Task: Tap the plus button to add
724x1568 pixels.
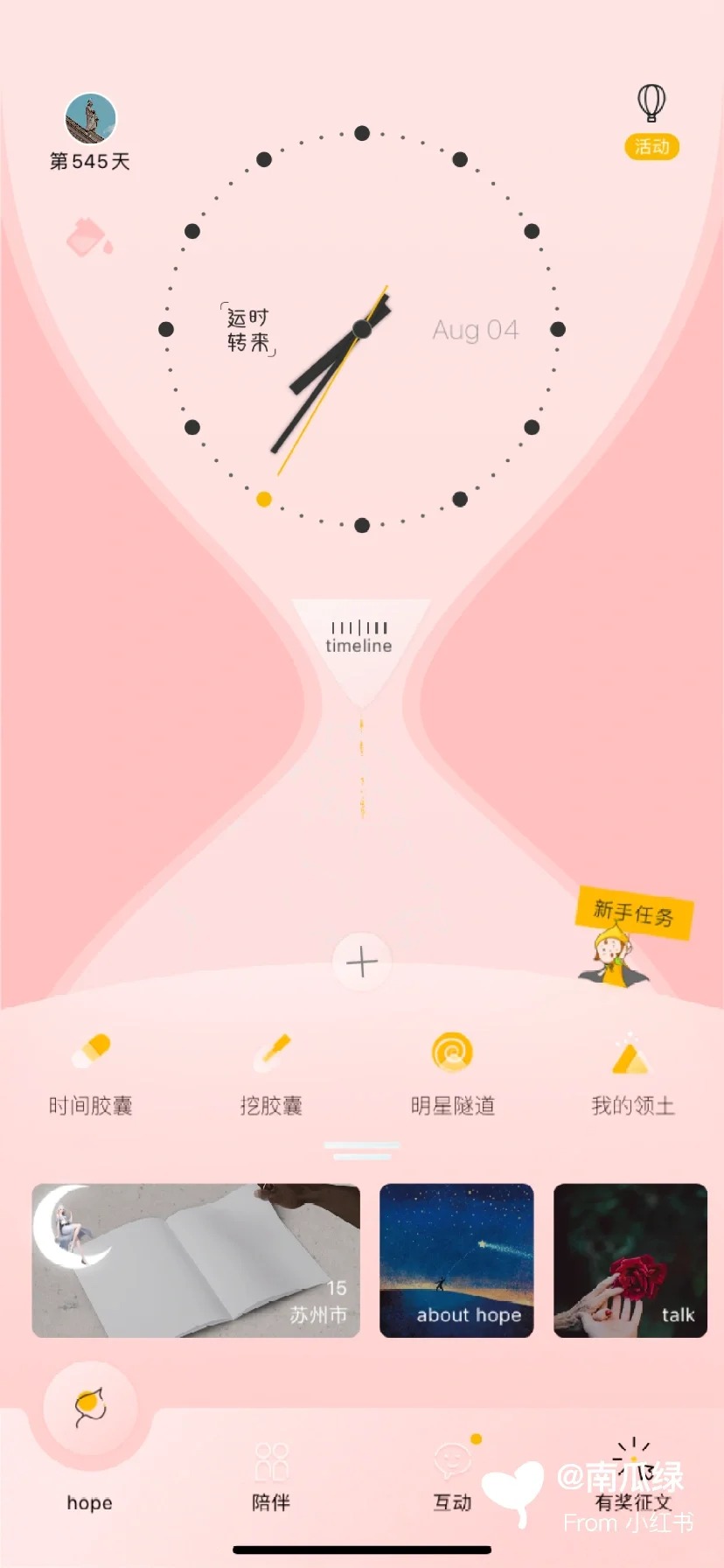Action: click(x=362, y=962)
